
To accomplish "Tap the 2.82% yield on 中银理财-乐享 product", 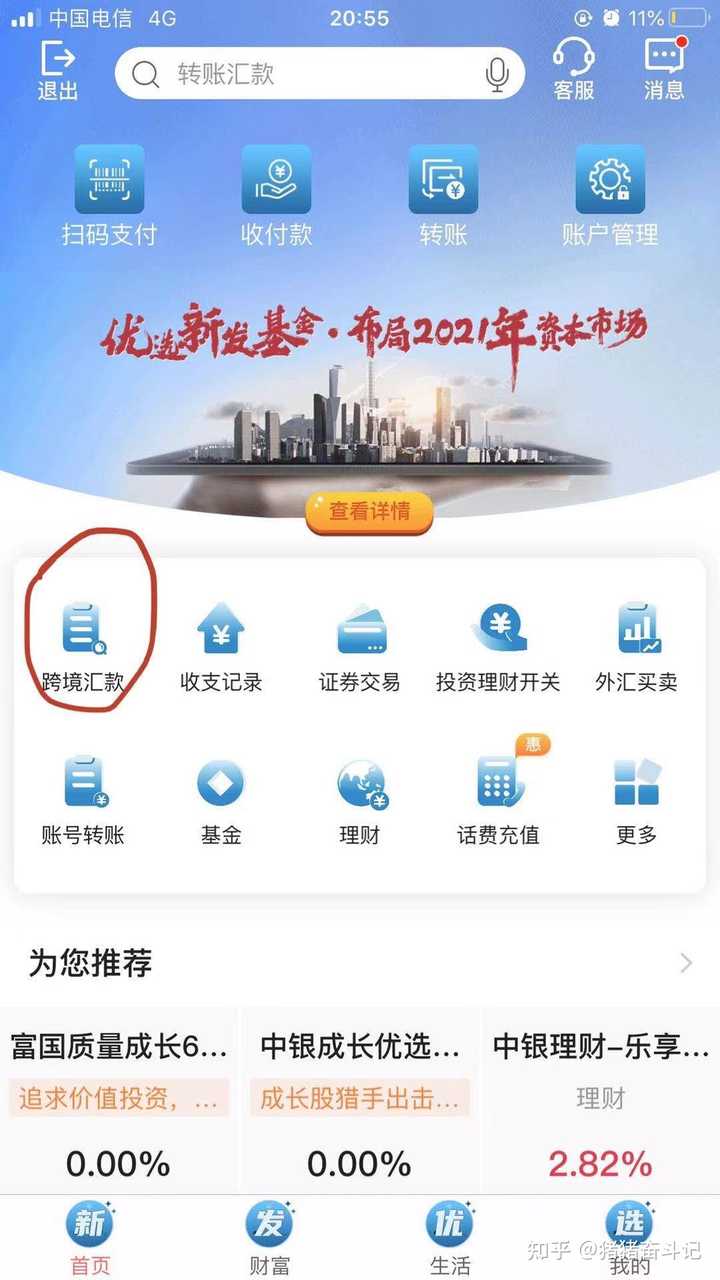I will (600, 1163).
